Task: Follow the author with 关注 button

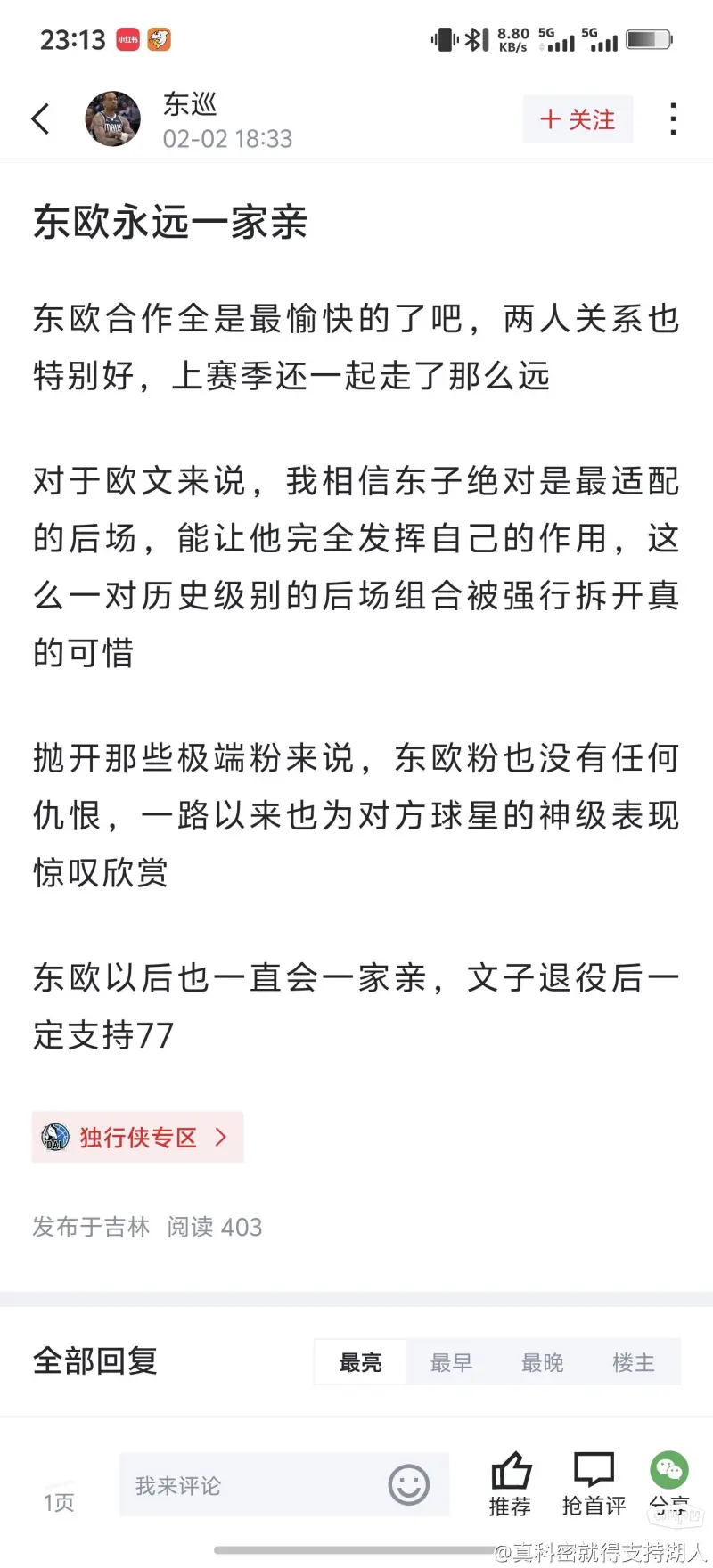Action: pos(578,119)
